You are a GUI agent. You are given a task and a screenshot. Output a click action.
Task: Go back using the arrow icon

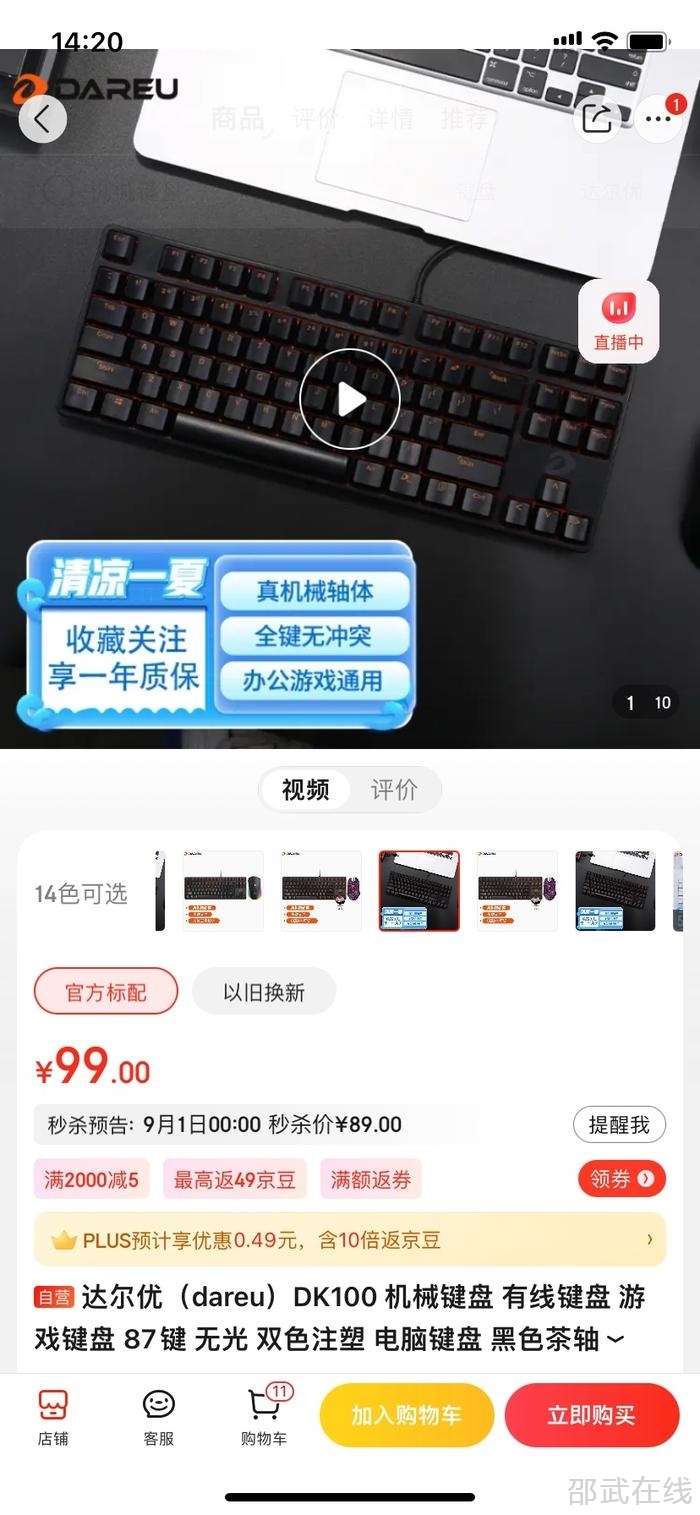[42, 119]
